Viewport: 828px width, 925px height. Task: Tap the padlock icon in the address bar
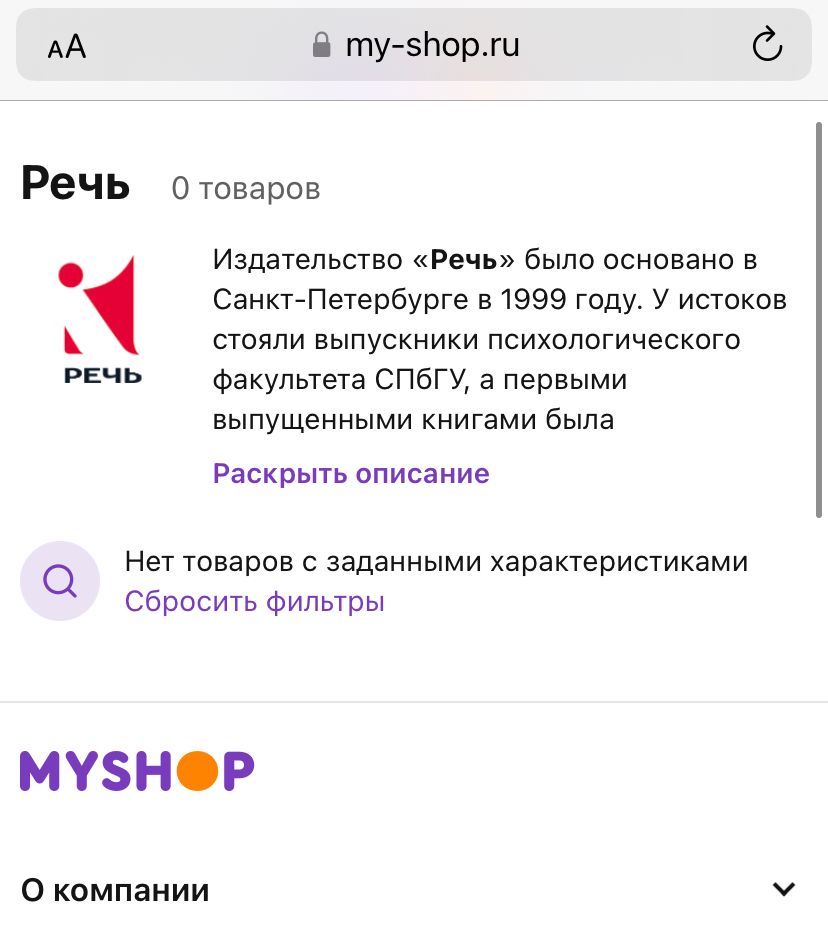click(x=322, y=44)
